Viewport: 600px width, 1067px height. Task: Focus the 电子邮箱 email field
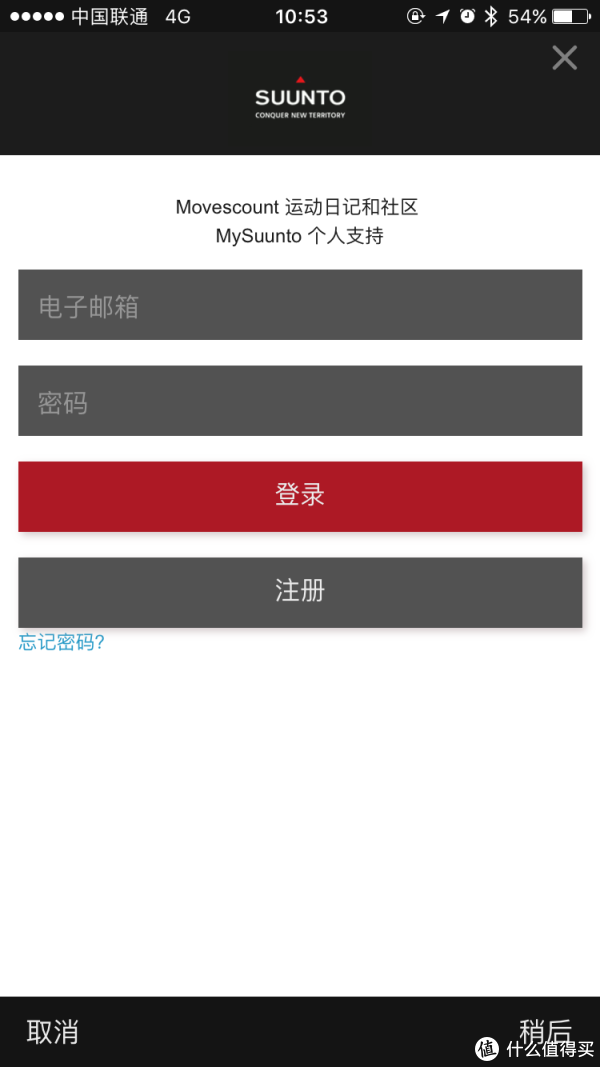click(300, 305)
